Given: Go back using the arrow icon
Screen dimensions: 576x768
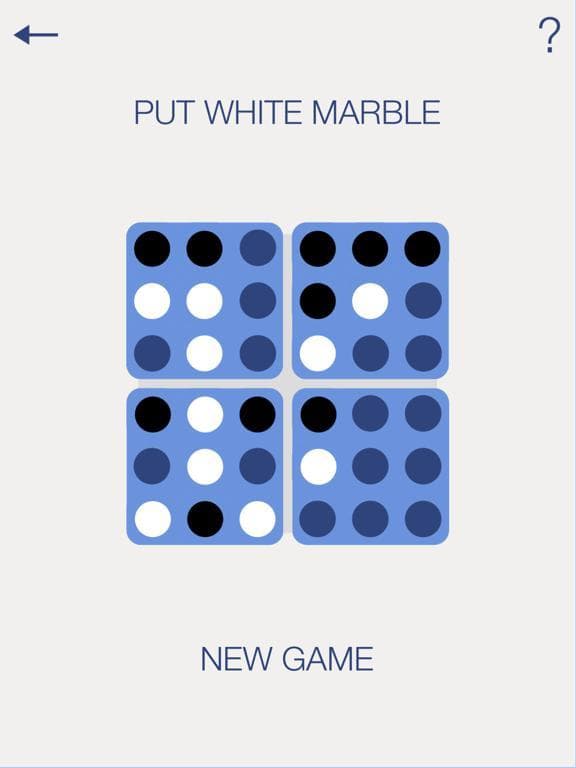Looking at the screenshot, I should (x=36, y=35).
